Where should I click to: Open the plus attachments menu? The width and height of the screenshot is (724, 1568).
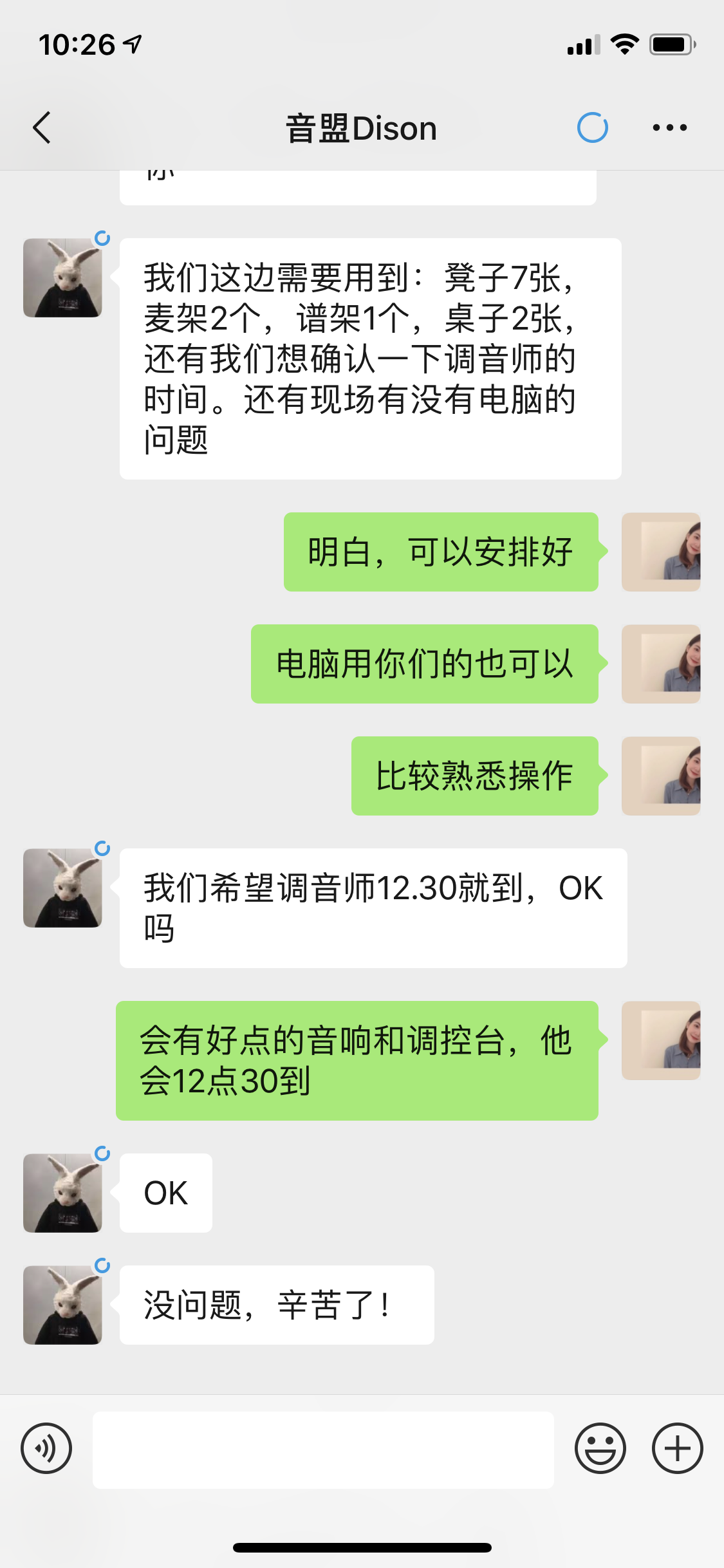point(677,1448)
